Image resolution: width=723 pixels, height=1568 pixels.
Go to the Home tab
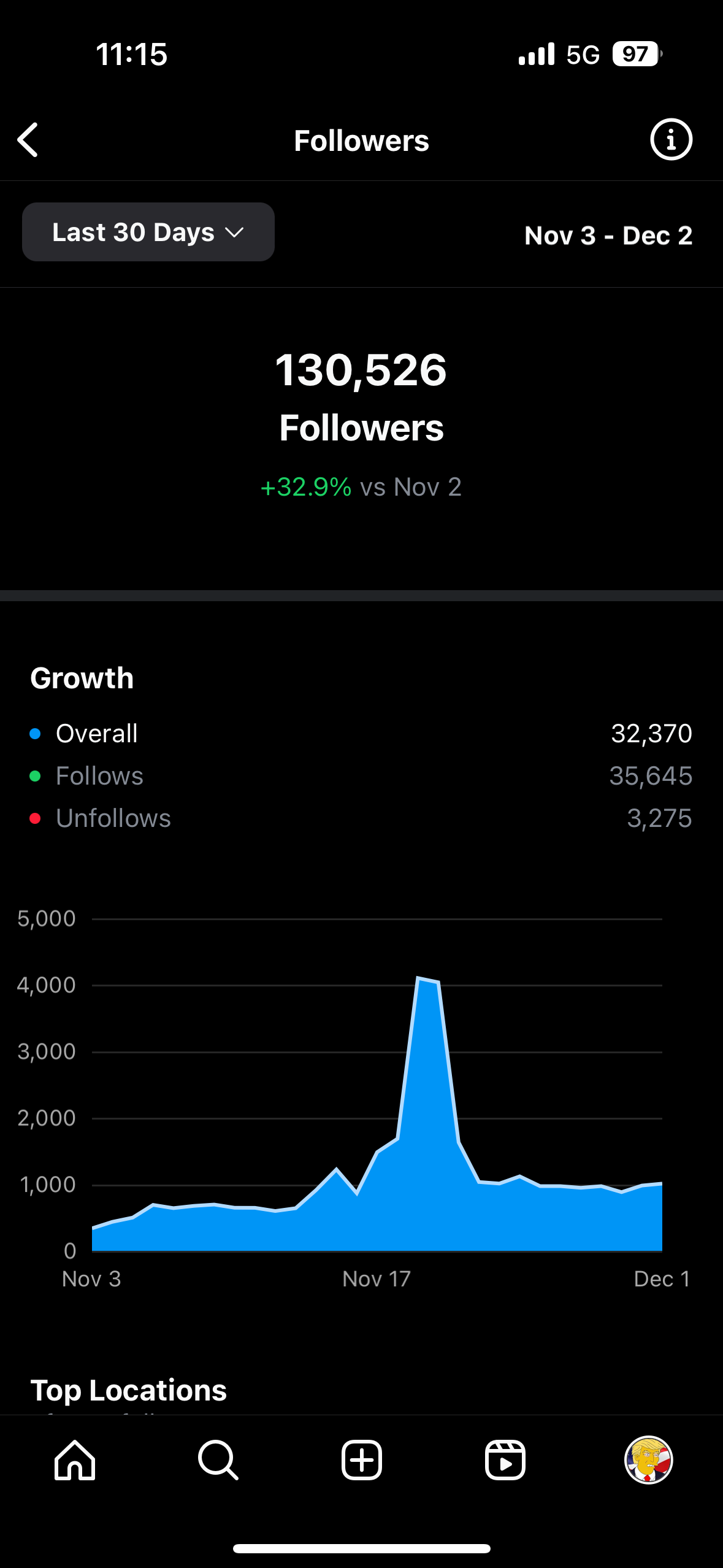(75, 1461)
